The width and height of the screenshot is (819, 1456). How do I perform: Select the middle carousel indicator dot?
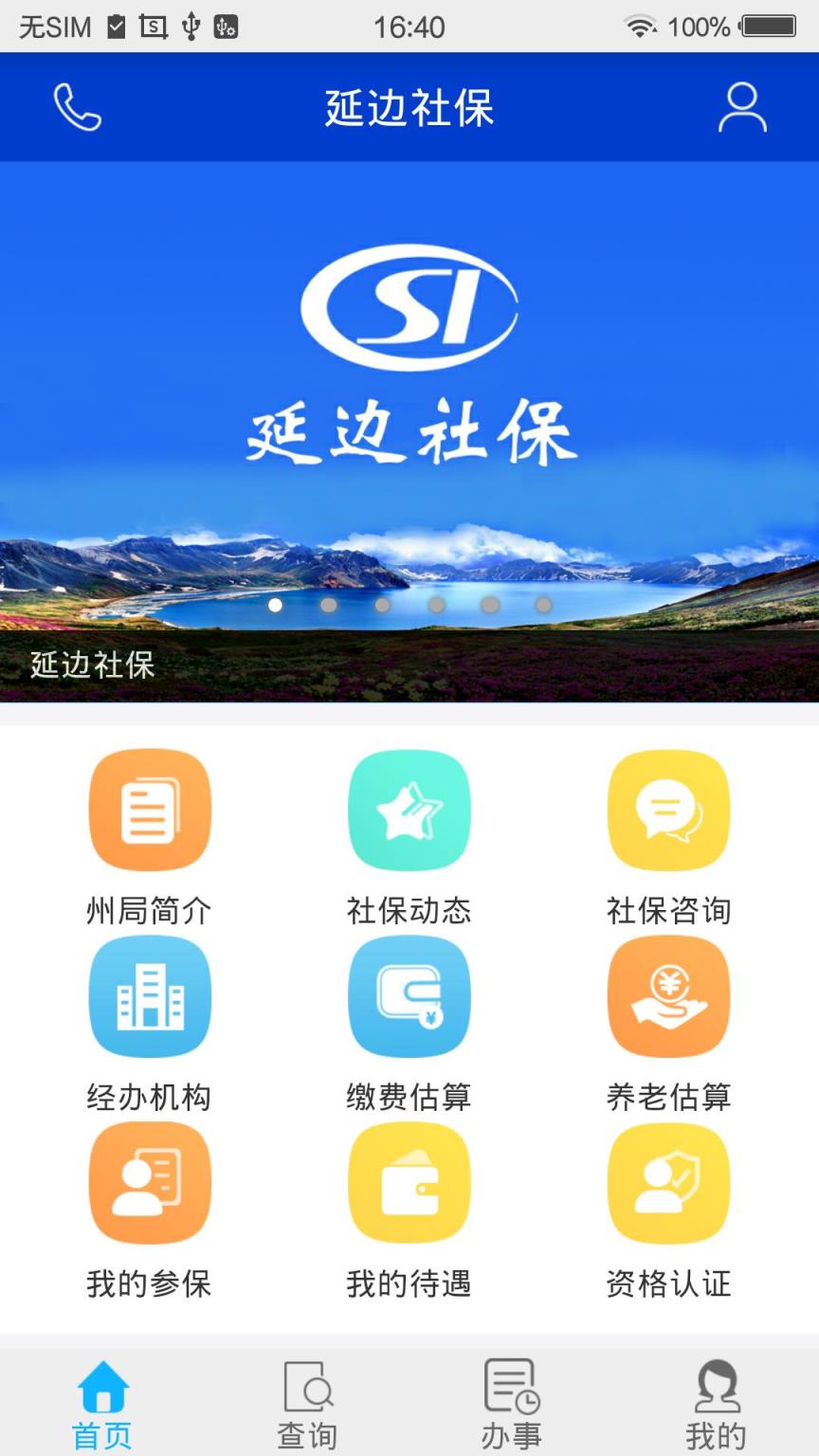coord(409,604)
